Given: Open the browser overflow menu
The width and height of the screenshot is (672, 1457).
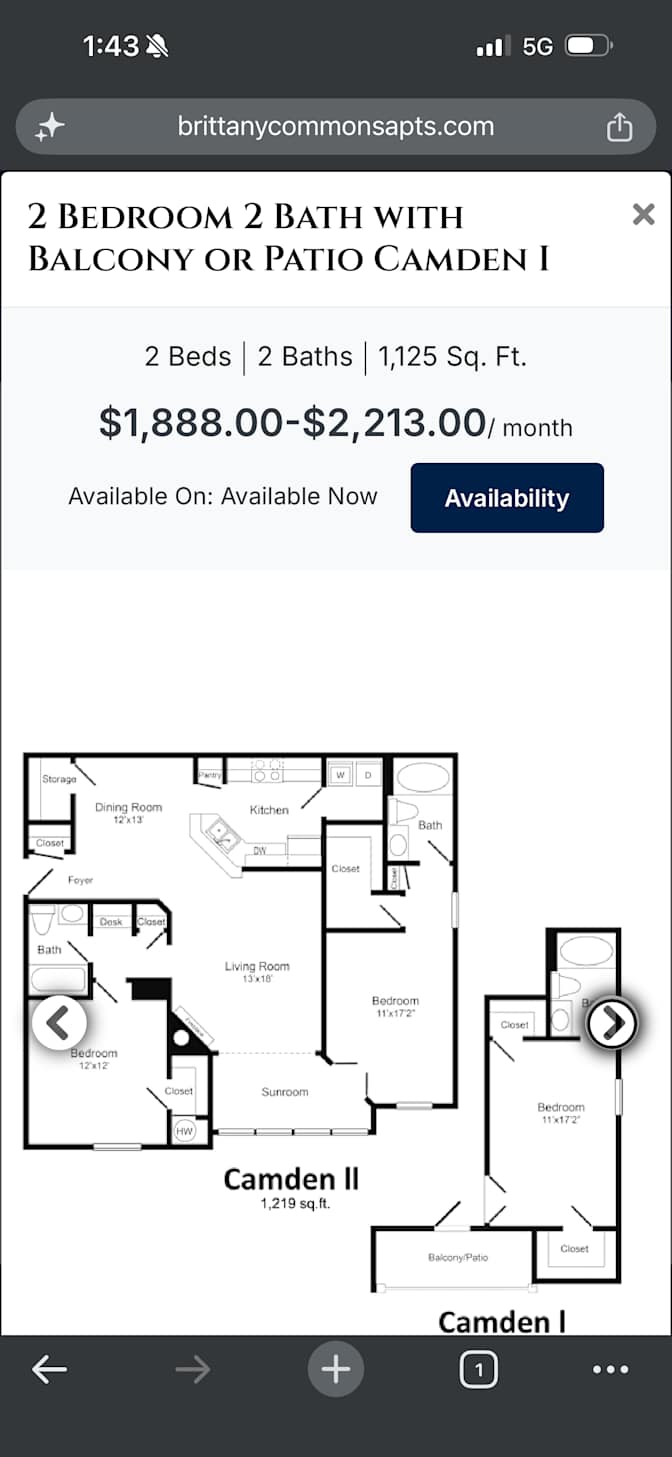Looking at the screenshot, I should click(611, 1369).
